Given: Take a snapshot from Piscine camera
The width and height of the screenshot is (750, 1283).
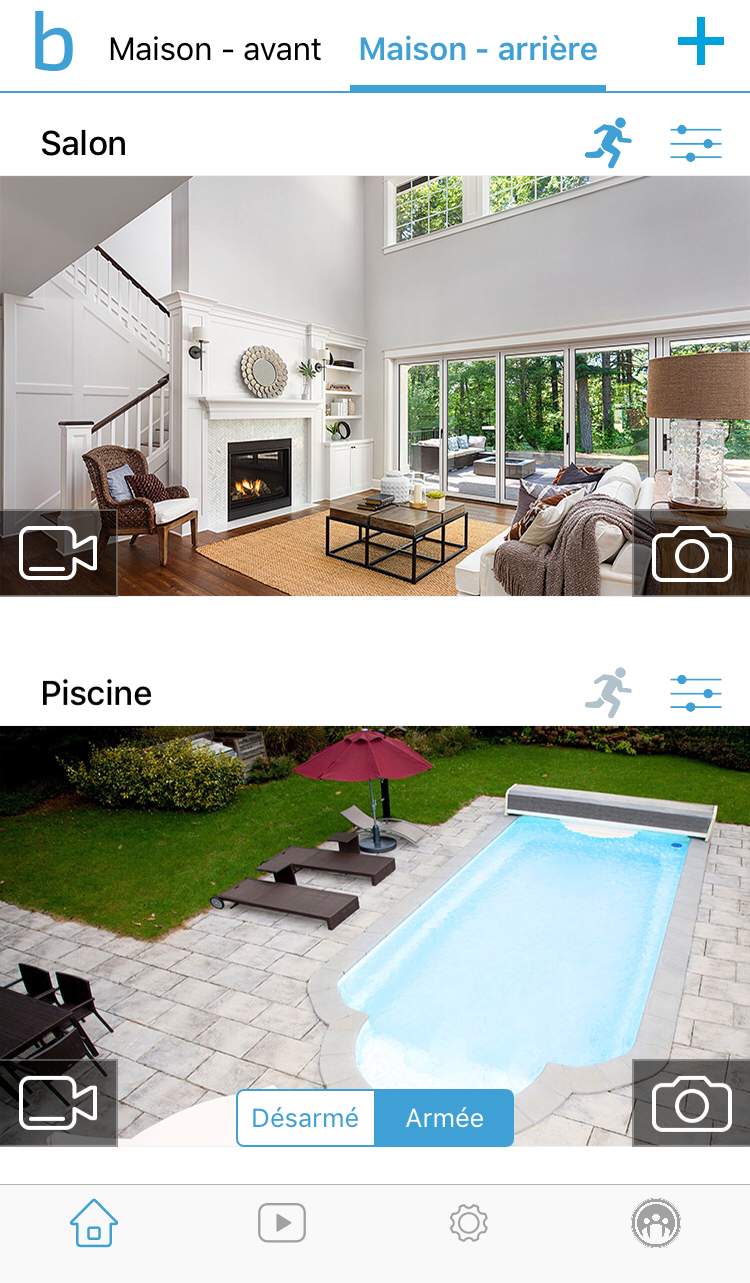Looking at the screenshot, I should (692, 1103).
